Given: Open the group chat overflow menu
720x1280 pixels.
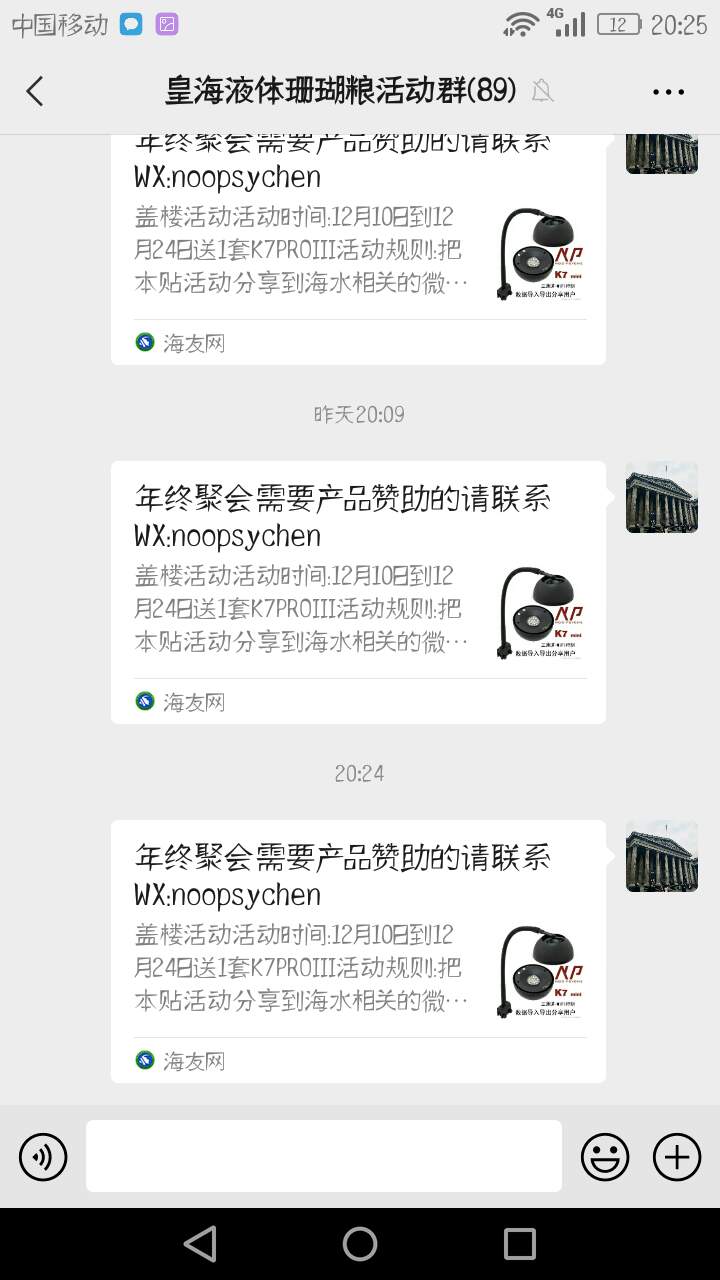Looking at the screenshot, I should [x=668, y=92].
